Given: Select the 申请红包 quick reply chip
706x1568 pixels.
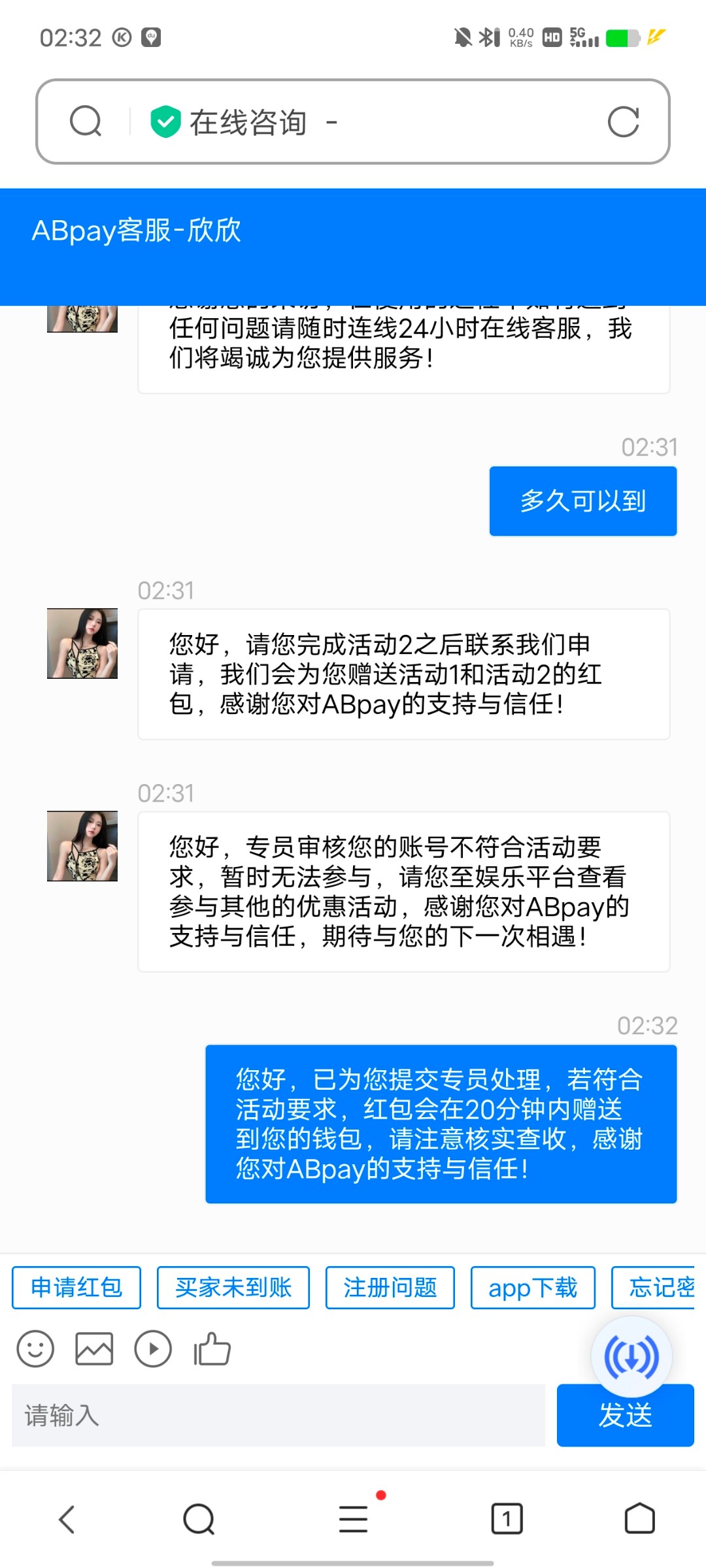Looking at the screenshot, I should [x=76, y=1287].
